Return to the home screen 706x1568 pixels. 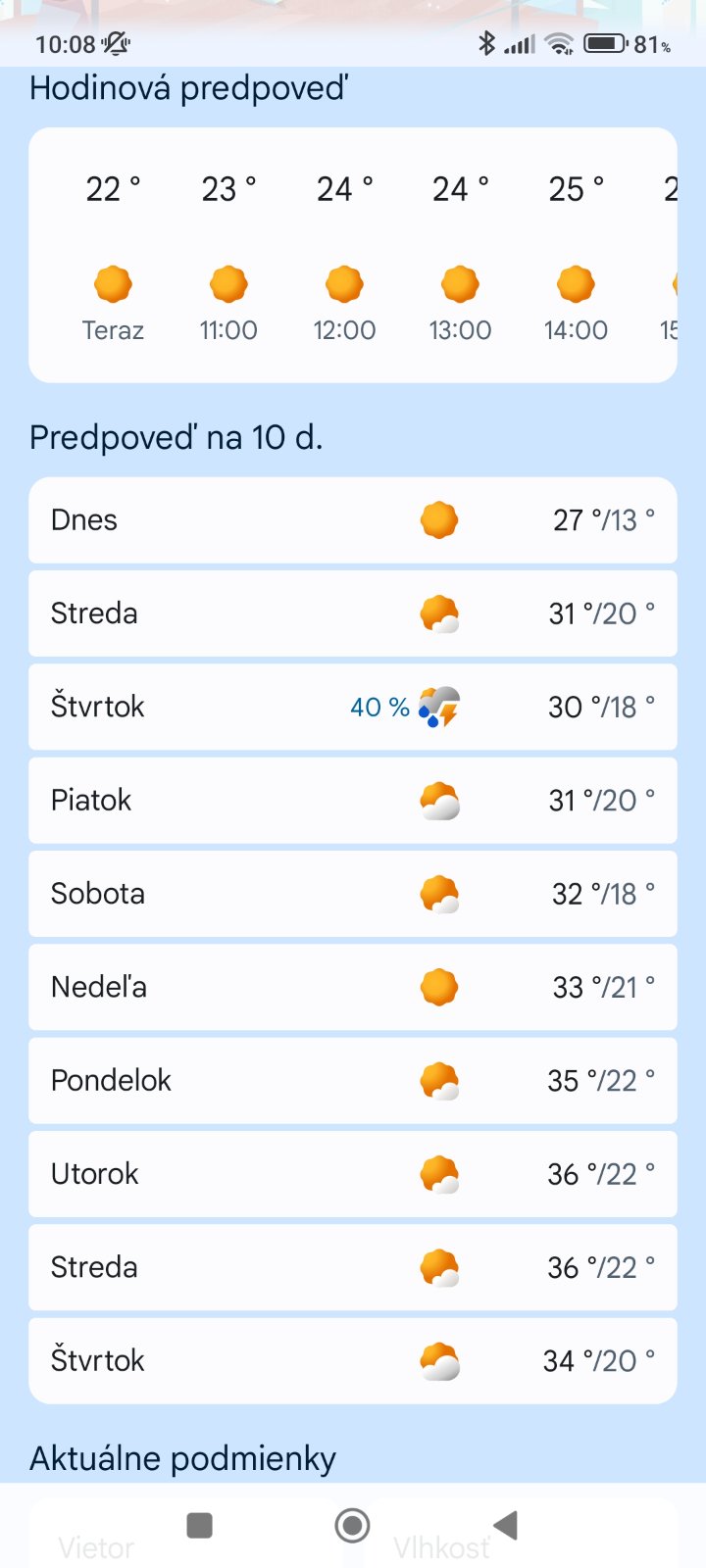click(353, 1525)
